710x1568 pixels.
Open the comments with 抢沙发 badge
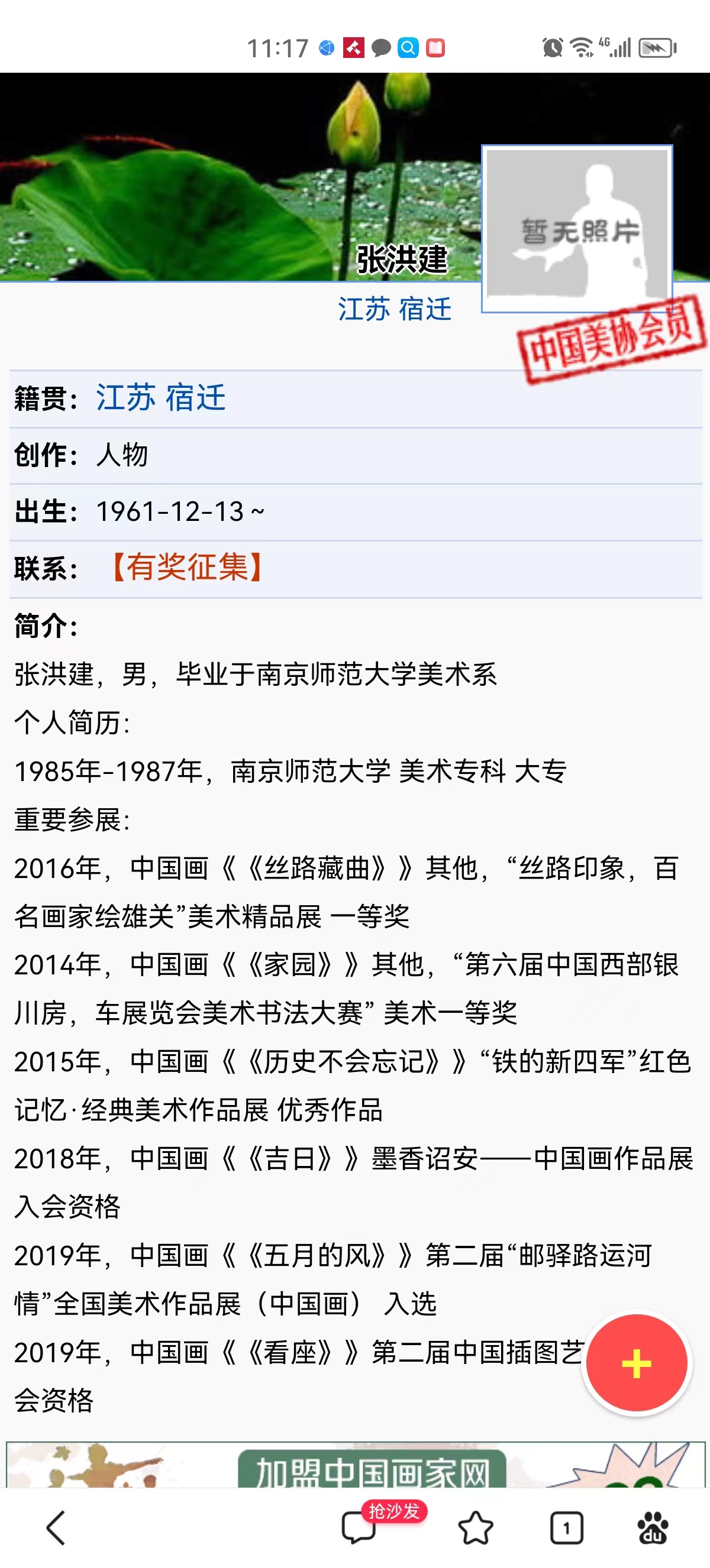[359, 1527]
